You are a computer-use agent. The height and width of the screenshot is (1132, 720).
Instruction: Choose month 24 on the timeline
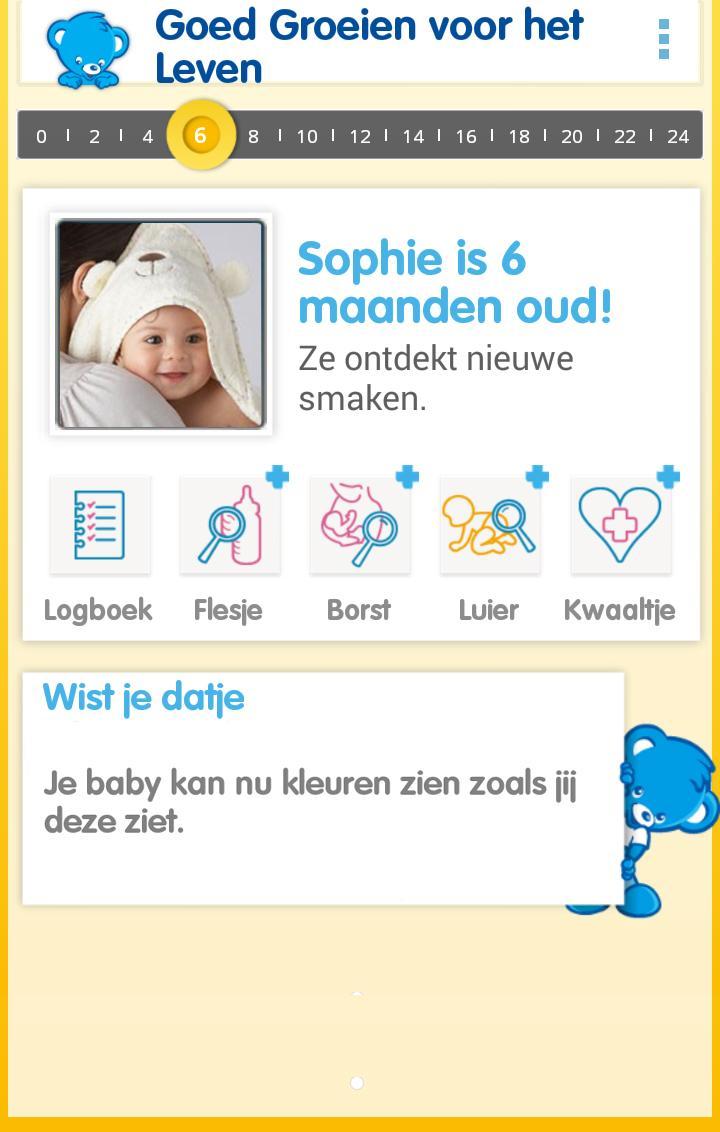678,136
